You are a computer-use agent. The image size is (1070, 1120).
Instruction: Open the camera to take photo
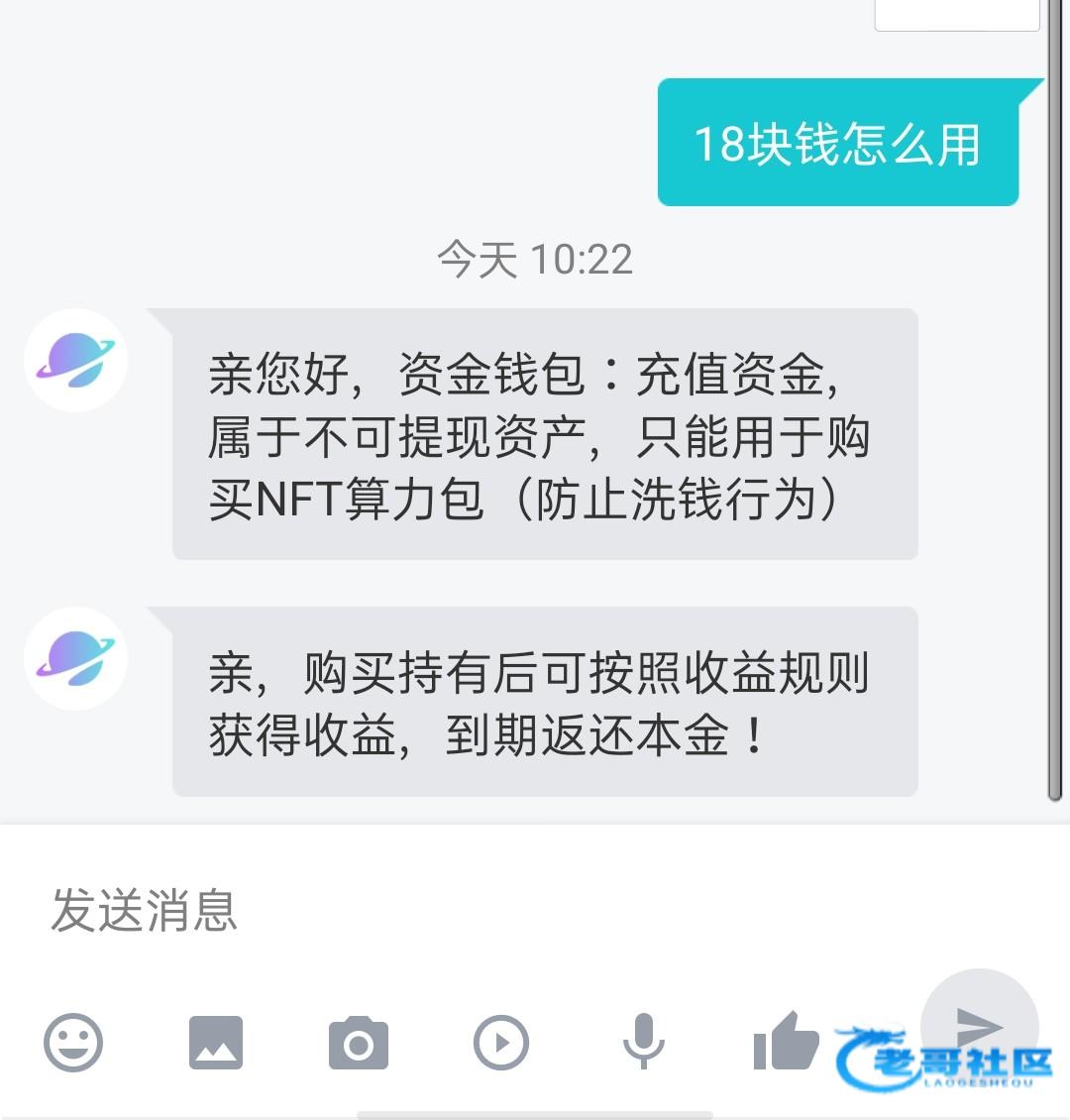tap(358, 1044)
